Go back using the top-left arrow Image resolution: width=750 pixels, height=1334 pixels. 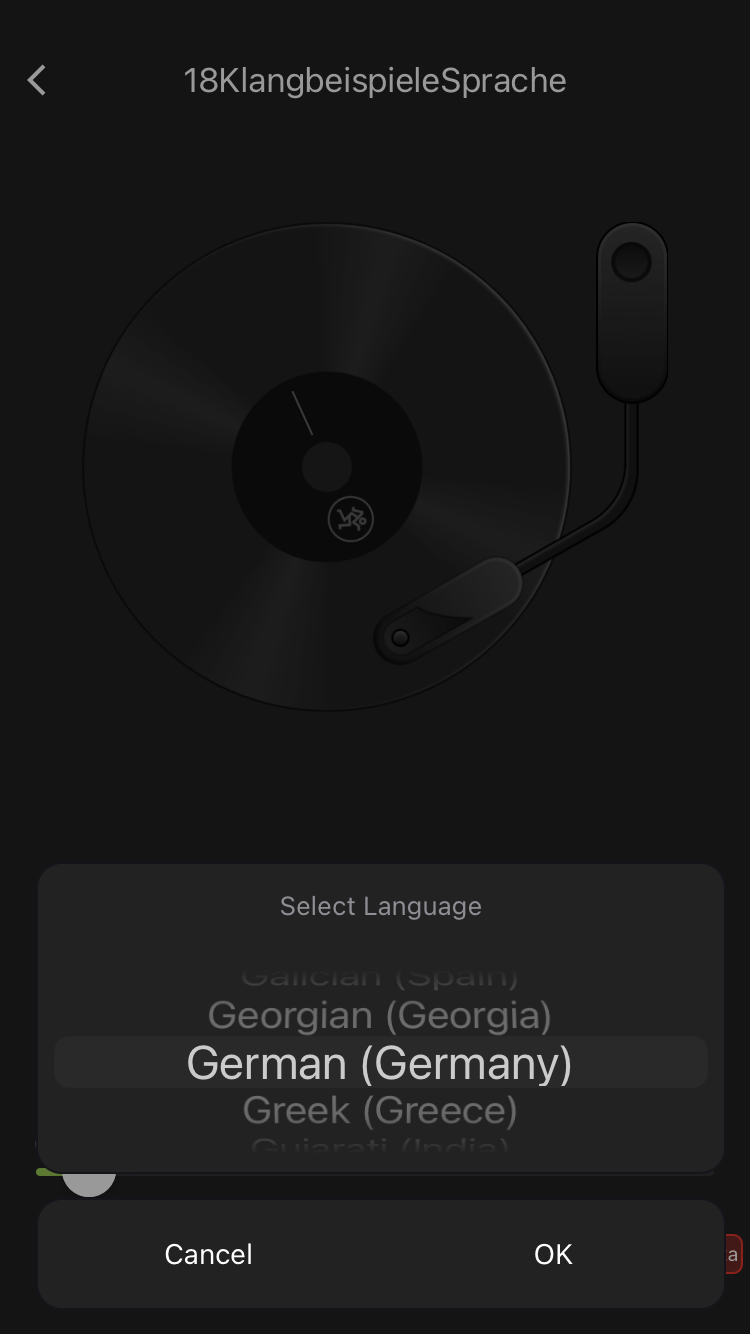point(37,81)
